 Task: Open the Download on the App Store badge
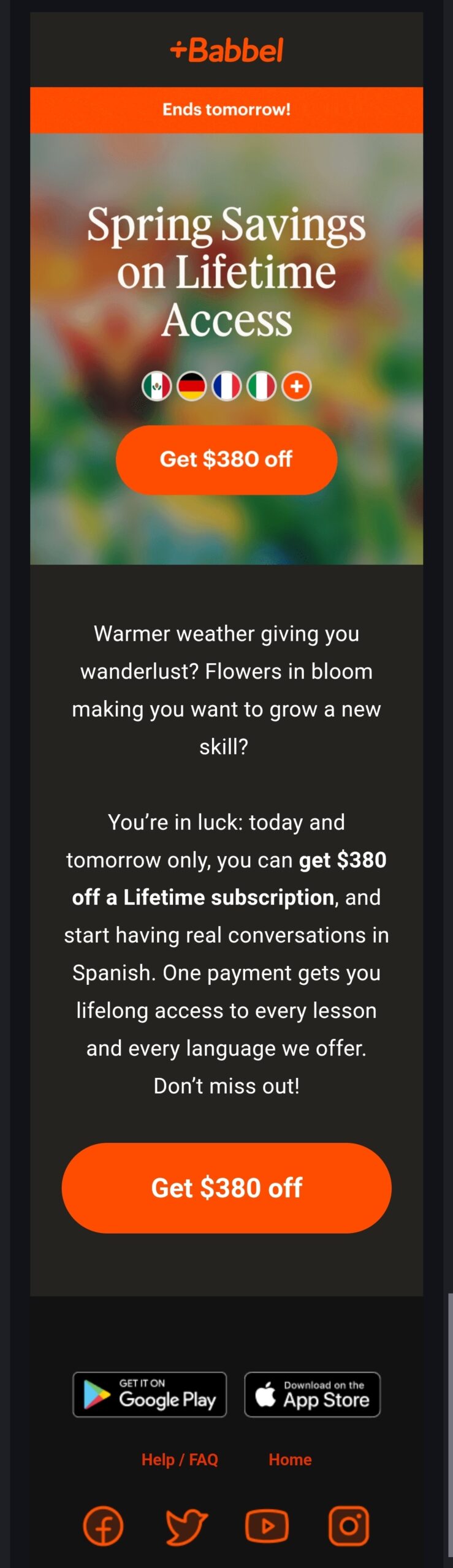click(x=312, y=1395)
